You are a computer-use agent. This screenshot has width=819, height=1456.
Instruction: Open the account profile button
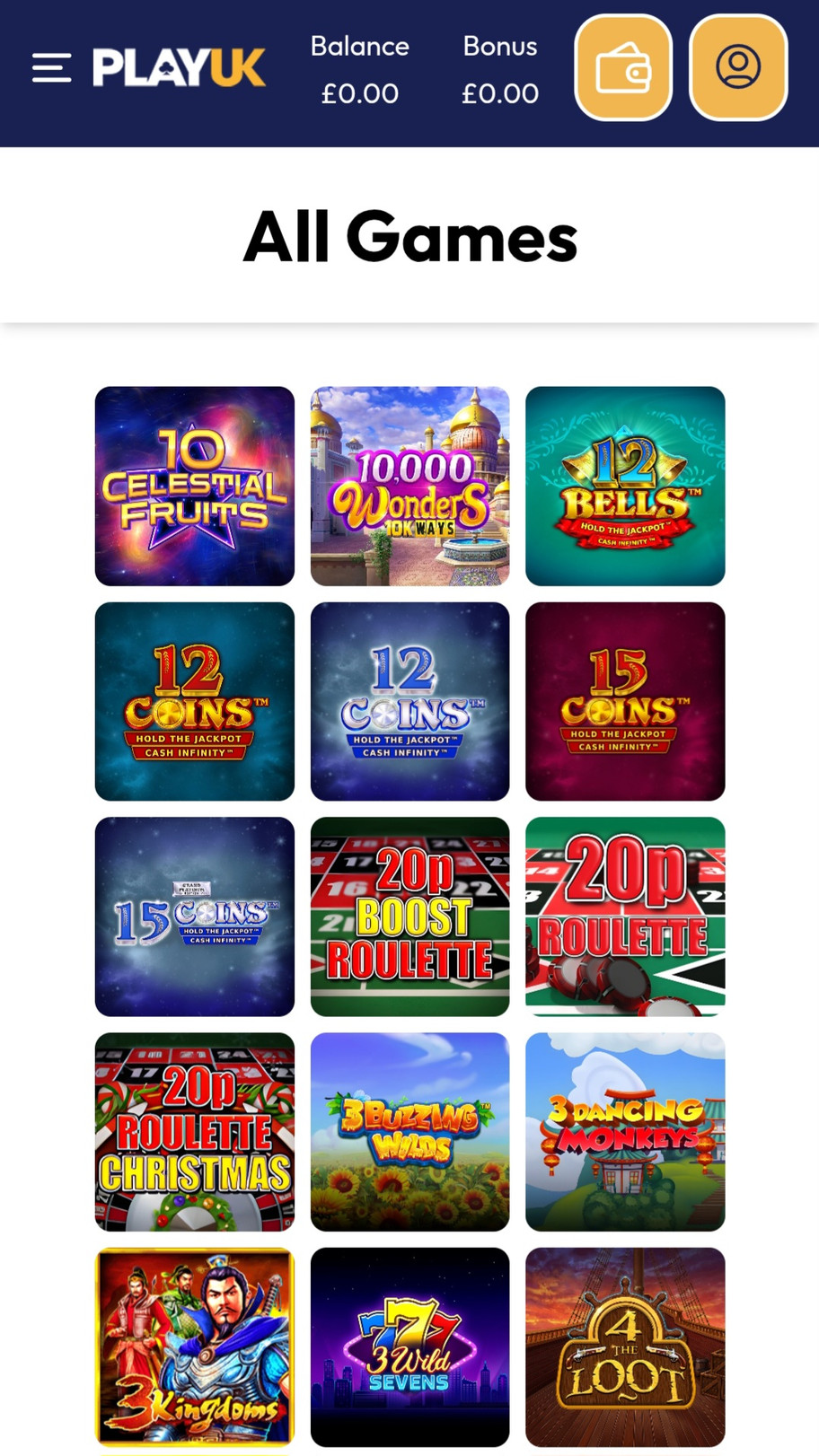(x=738, y=67)
